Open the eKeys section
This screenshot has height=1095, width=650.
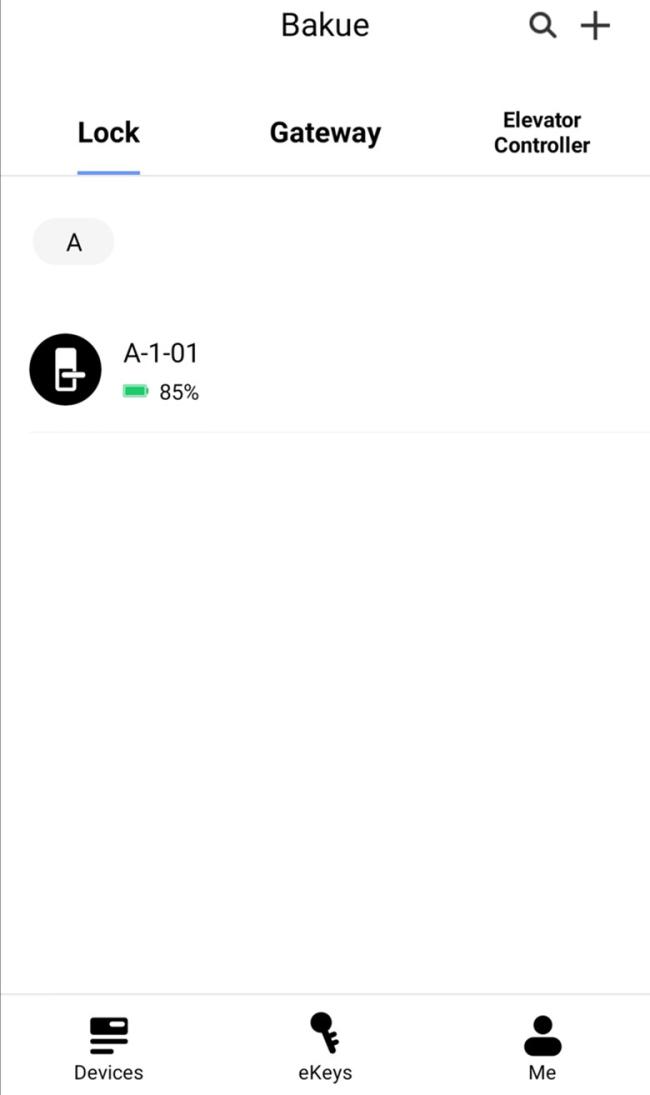(x=325, y=1048)
